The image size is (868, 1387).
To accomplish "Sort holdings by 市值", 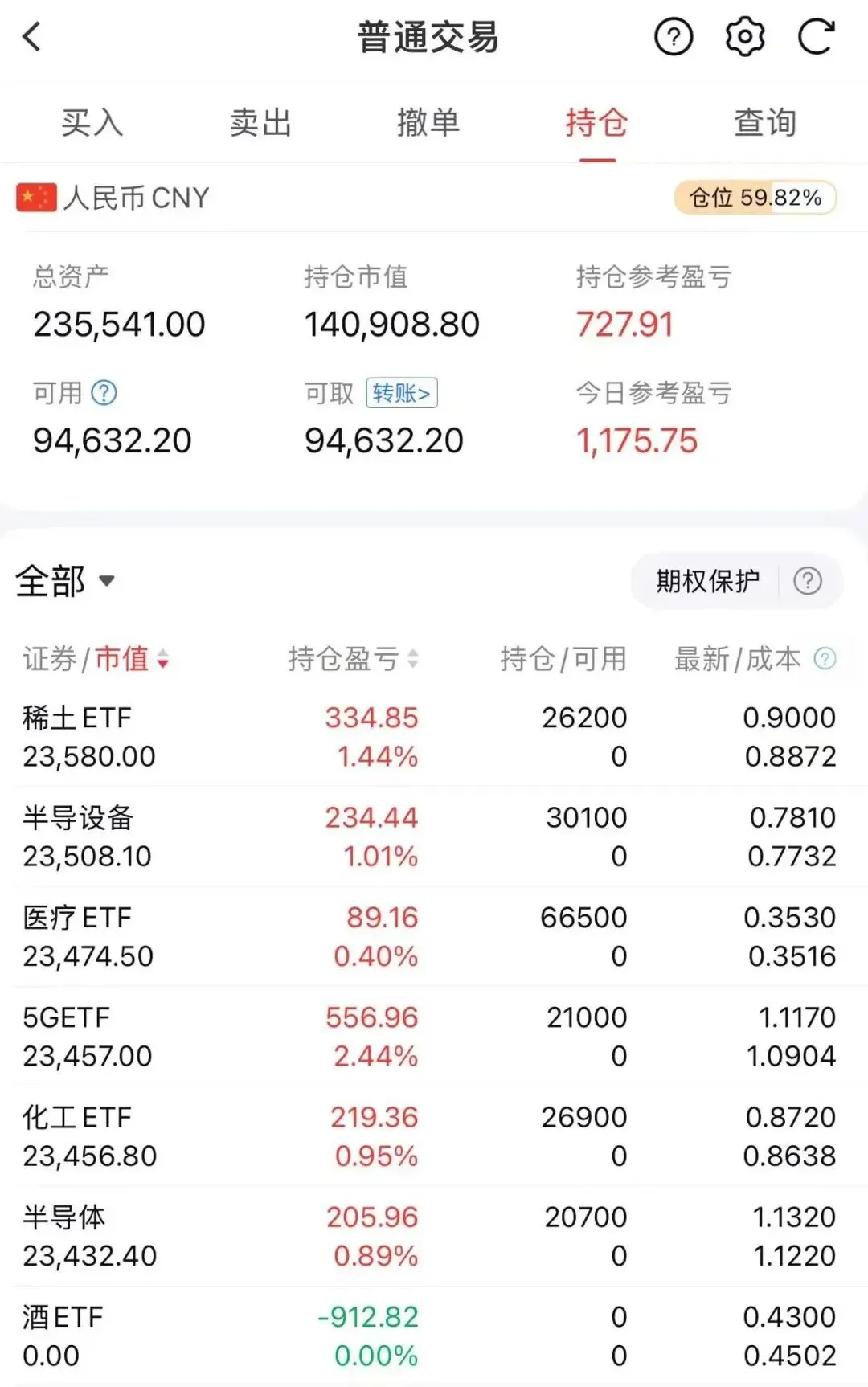I will click(x=132, y=659).
